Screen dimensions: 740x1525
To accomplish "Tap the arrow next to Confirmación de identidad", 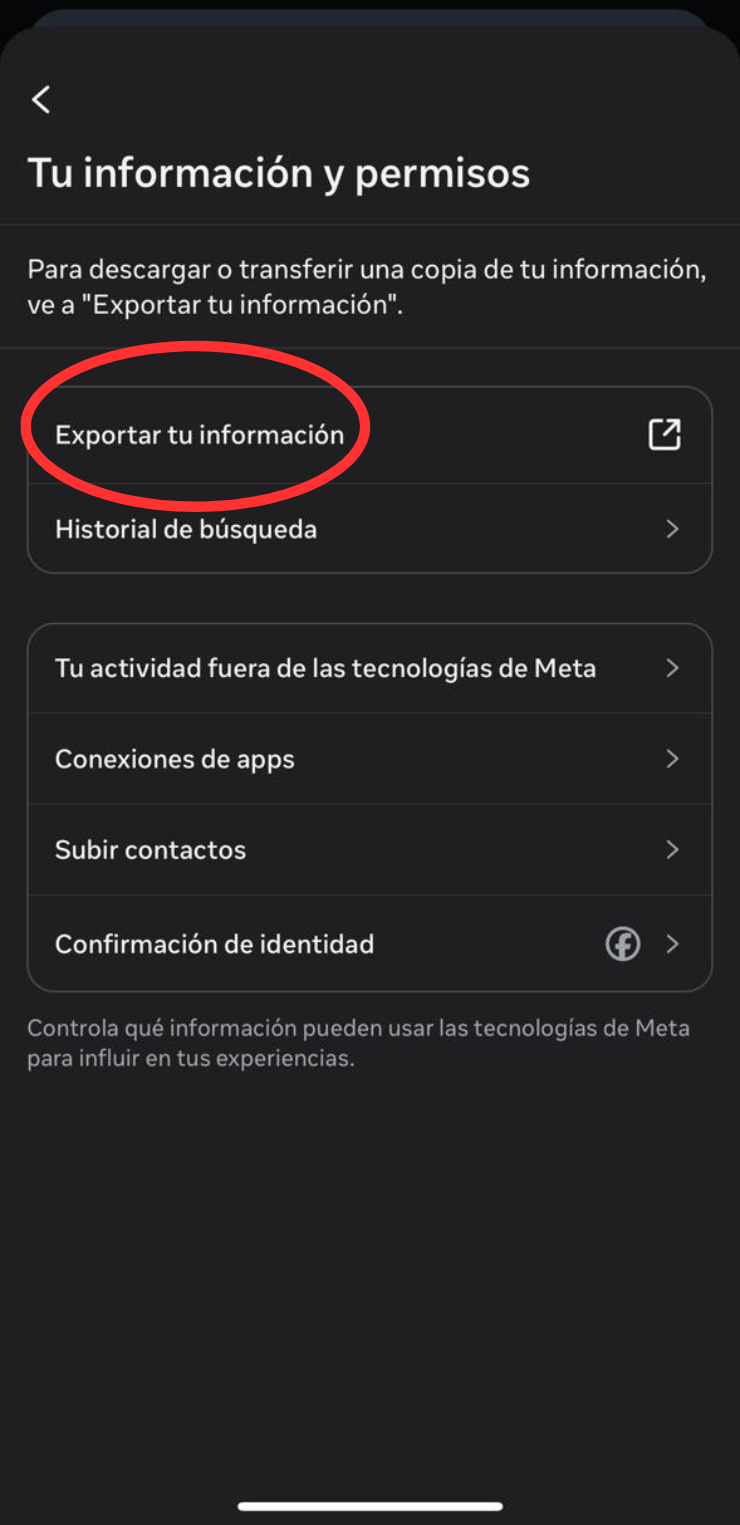I will point(672,943).
